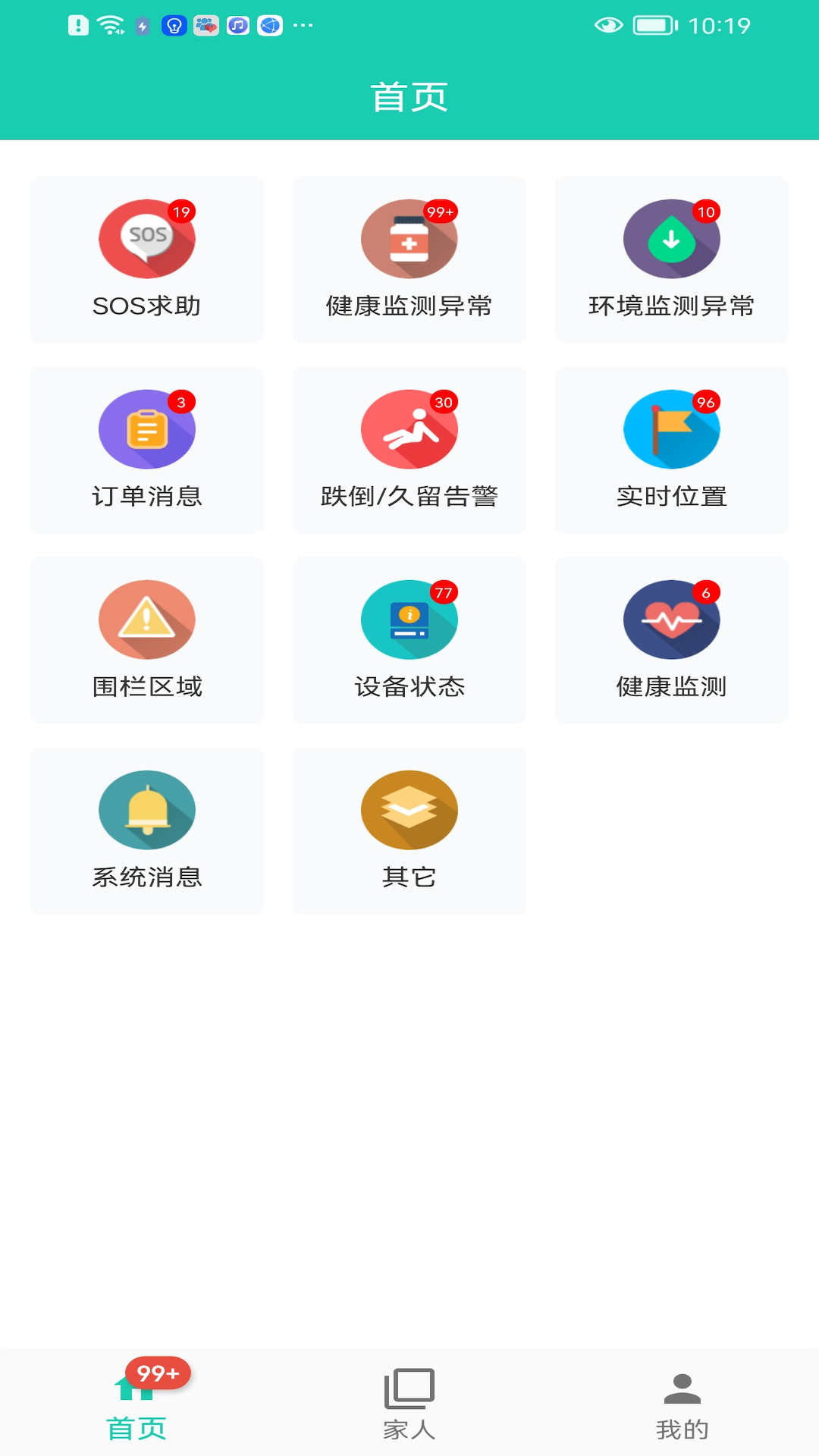819x1456 pixels.
Task: Open the 围栏区域 tile
Action: tap(147, 640)
